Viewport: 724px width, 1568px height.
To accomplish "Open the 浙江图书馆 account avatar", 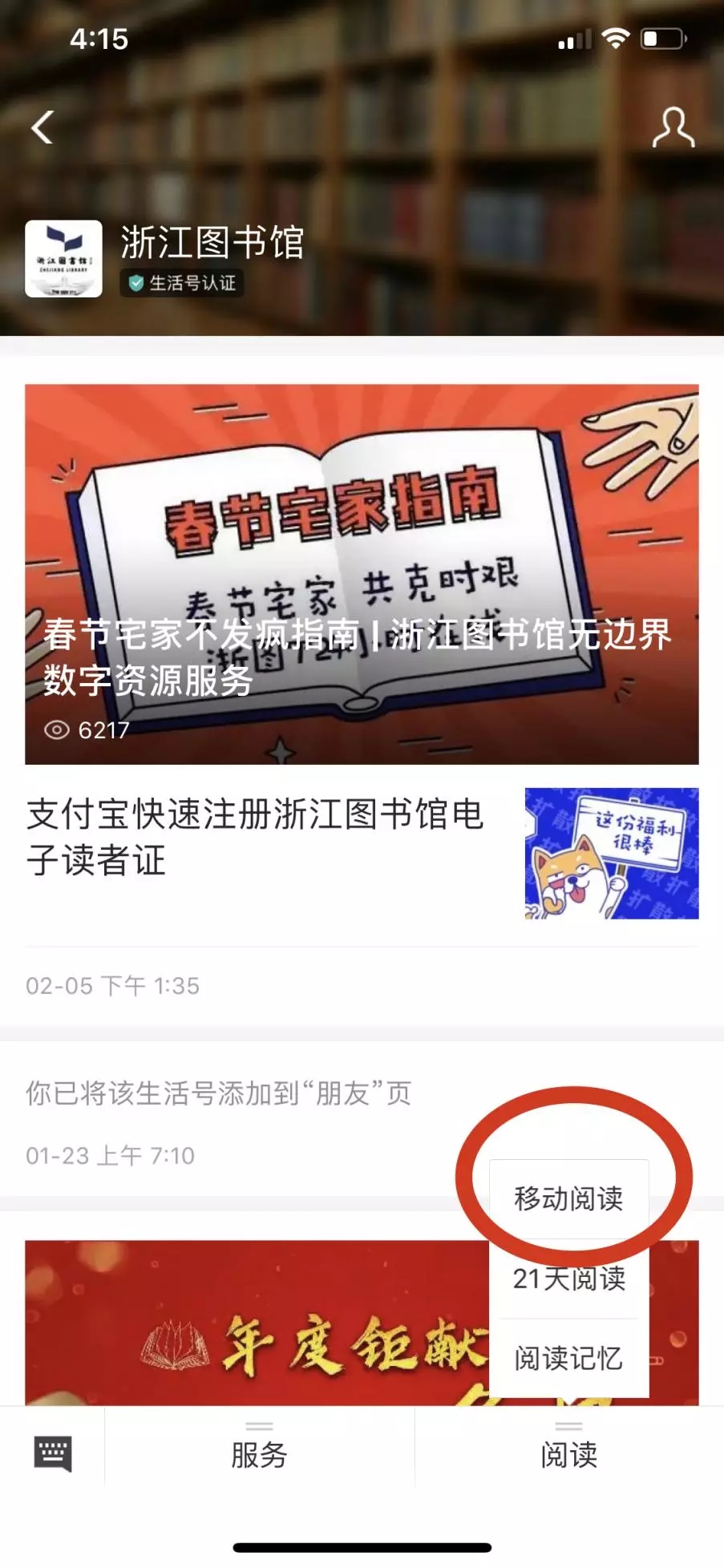I will coord(63,259).
